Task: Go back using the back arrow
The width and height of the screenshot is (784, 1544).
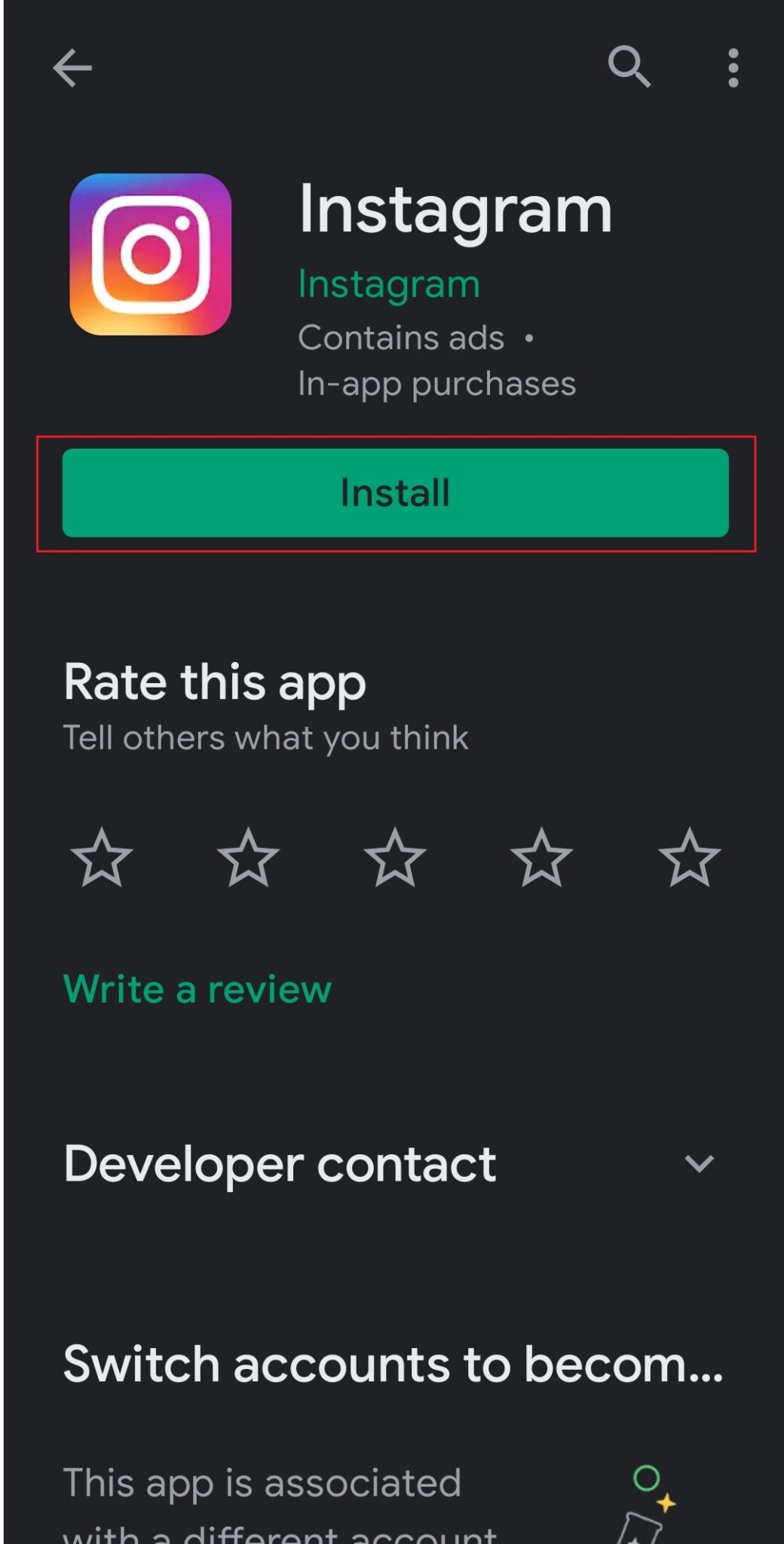Action: [72, 69]
